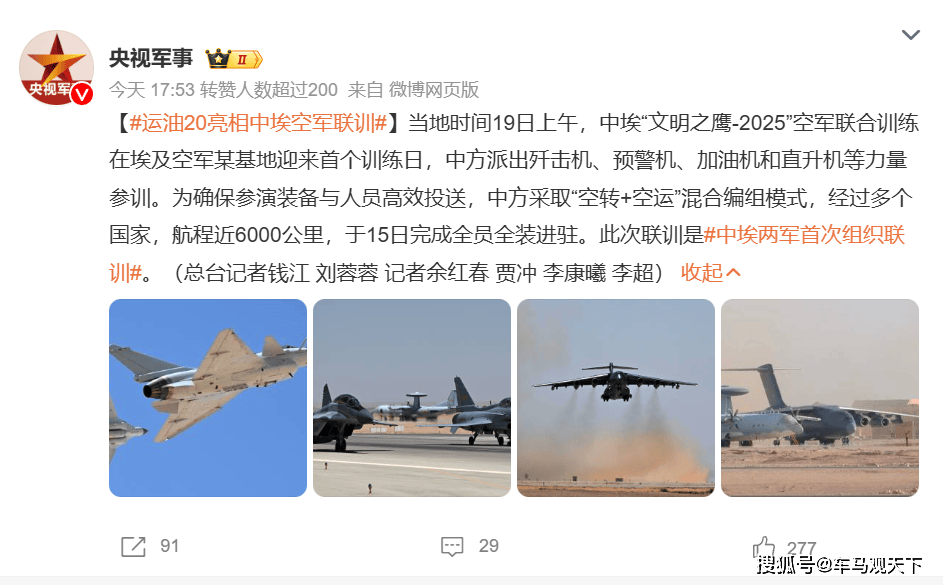The height and width of the screenshot is (585, 943).
Task: Repost this post with 91 shares
Action: (149, 546)
